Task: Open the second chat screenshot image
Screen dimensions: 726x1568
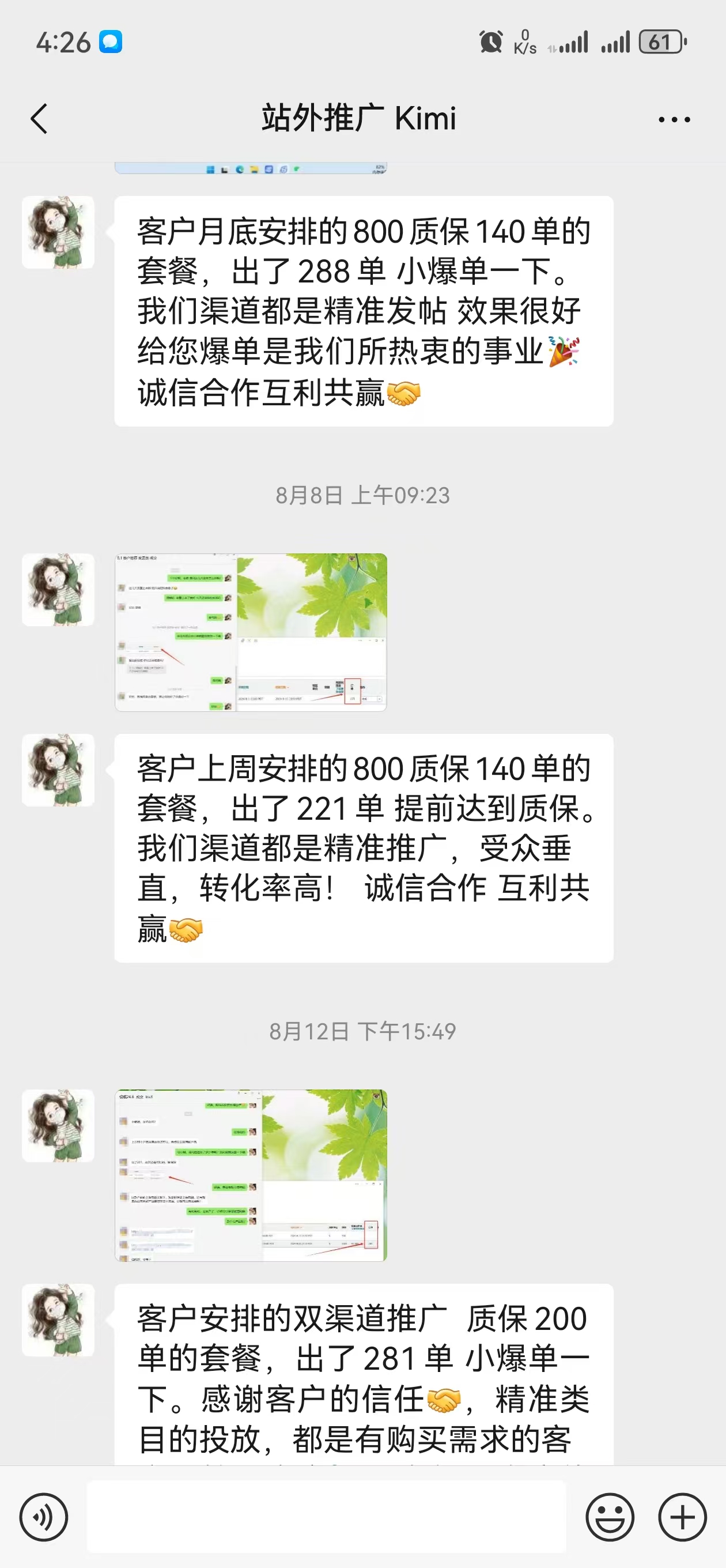Action: point(249,1175)
